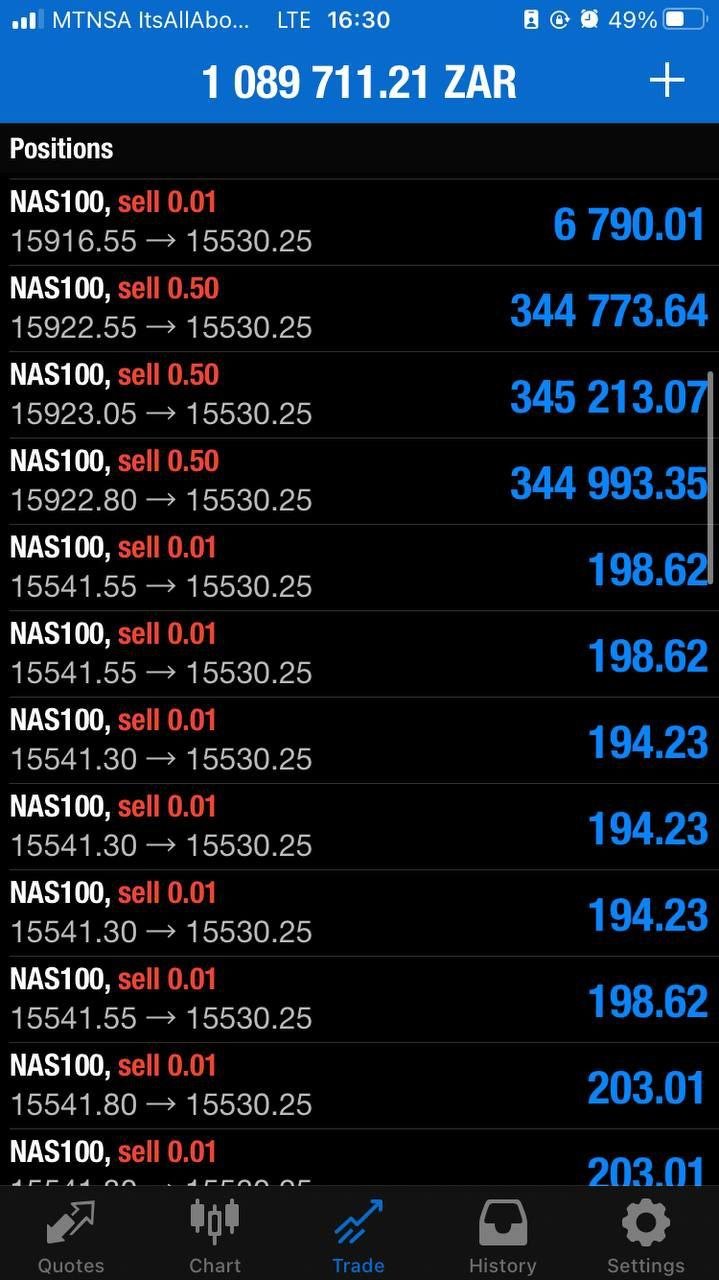Viewport: 719px width, 1280px height.
Task: Select the Trade tab
Action: pyautogui.click(x=358, y=1236)
